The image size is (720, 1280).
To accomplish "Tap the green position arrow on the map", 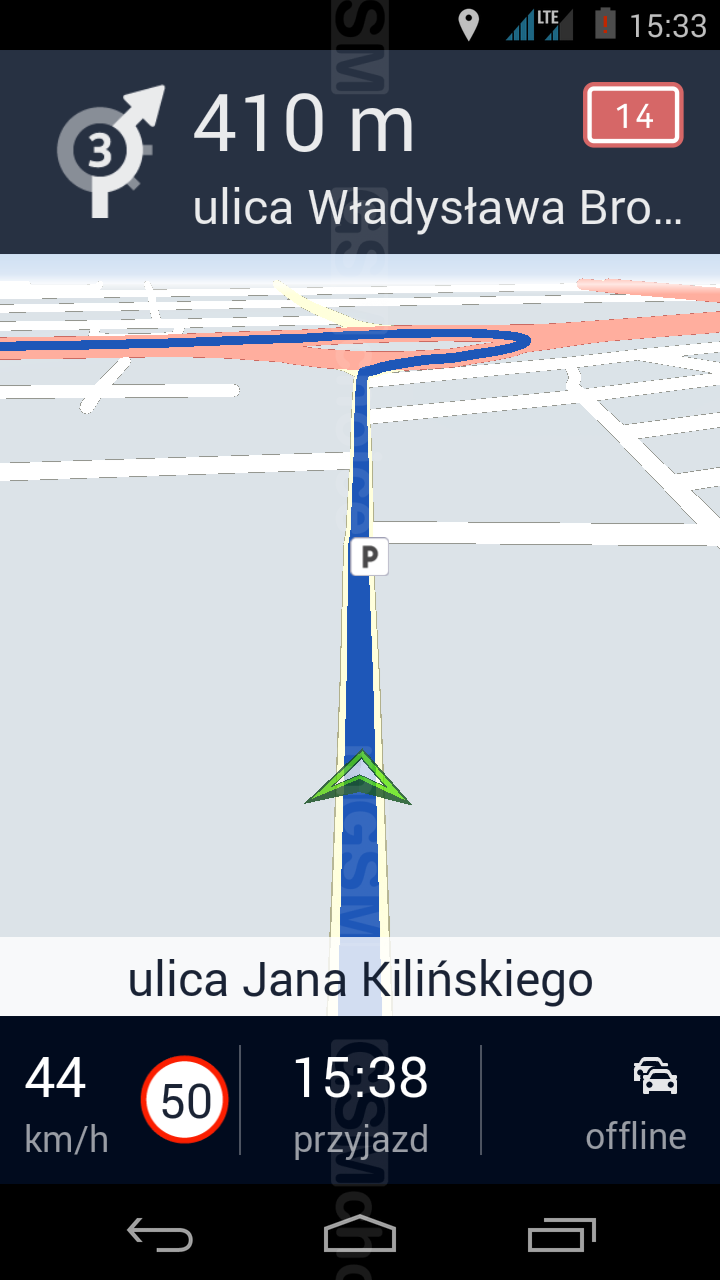I will click(358, 778).
